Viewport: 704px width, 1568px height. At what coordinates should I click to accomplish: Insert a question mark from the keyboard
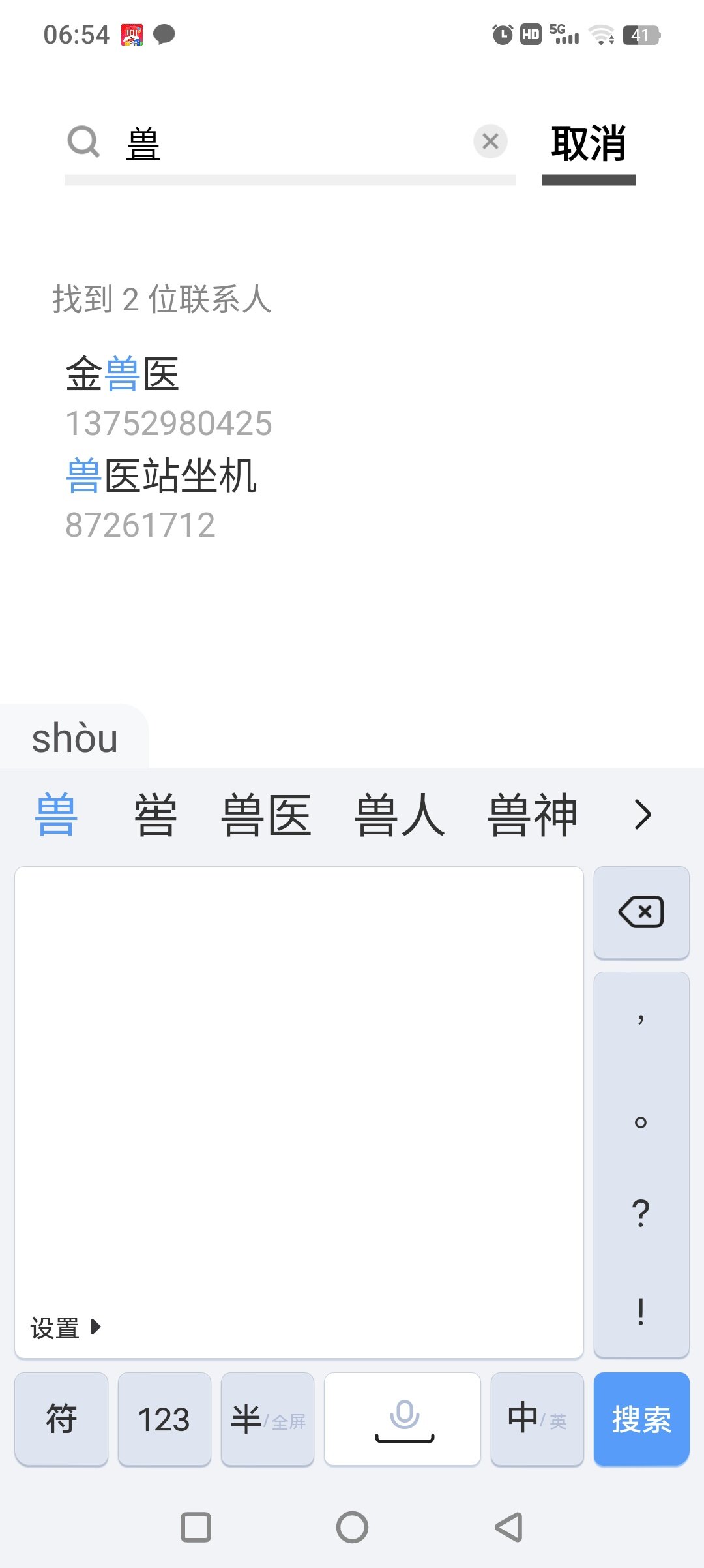(641, 1213)
